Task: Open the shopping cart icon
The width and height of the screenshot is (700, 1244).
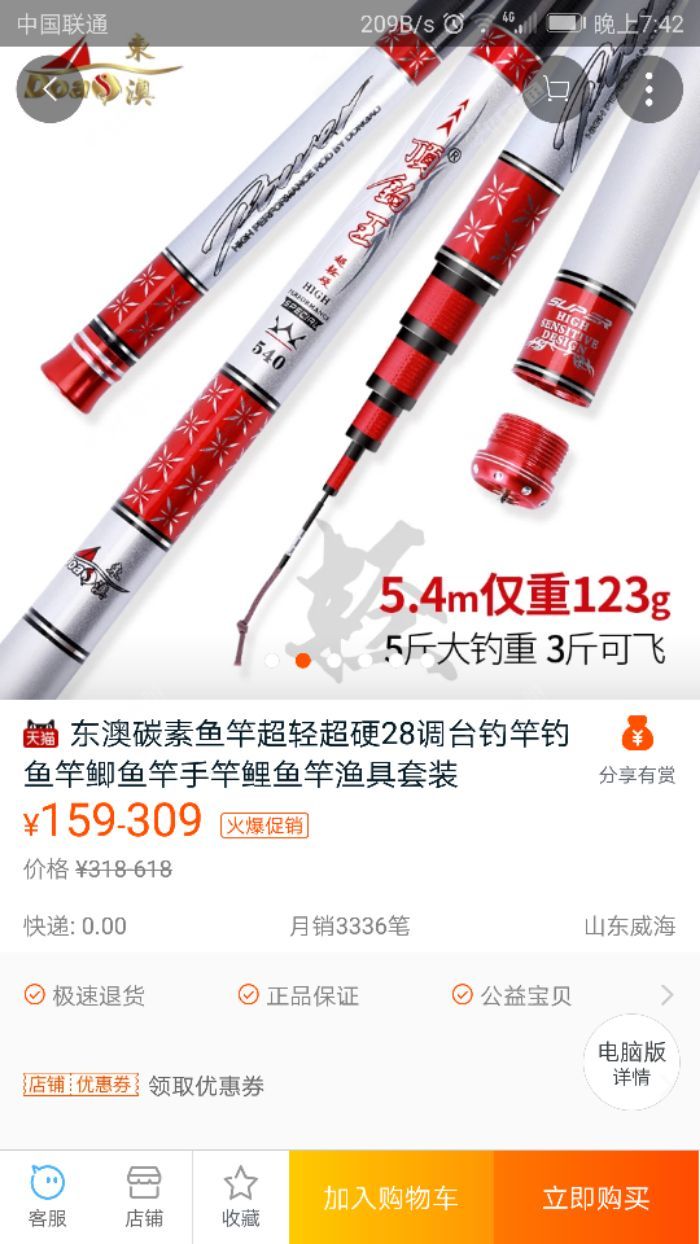Action: click(x=556, y=89)
